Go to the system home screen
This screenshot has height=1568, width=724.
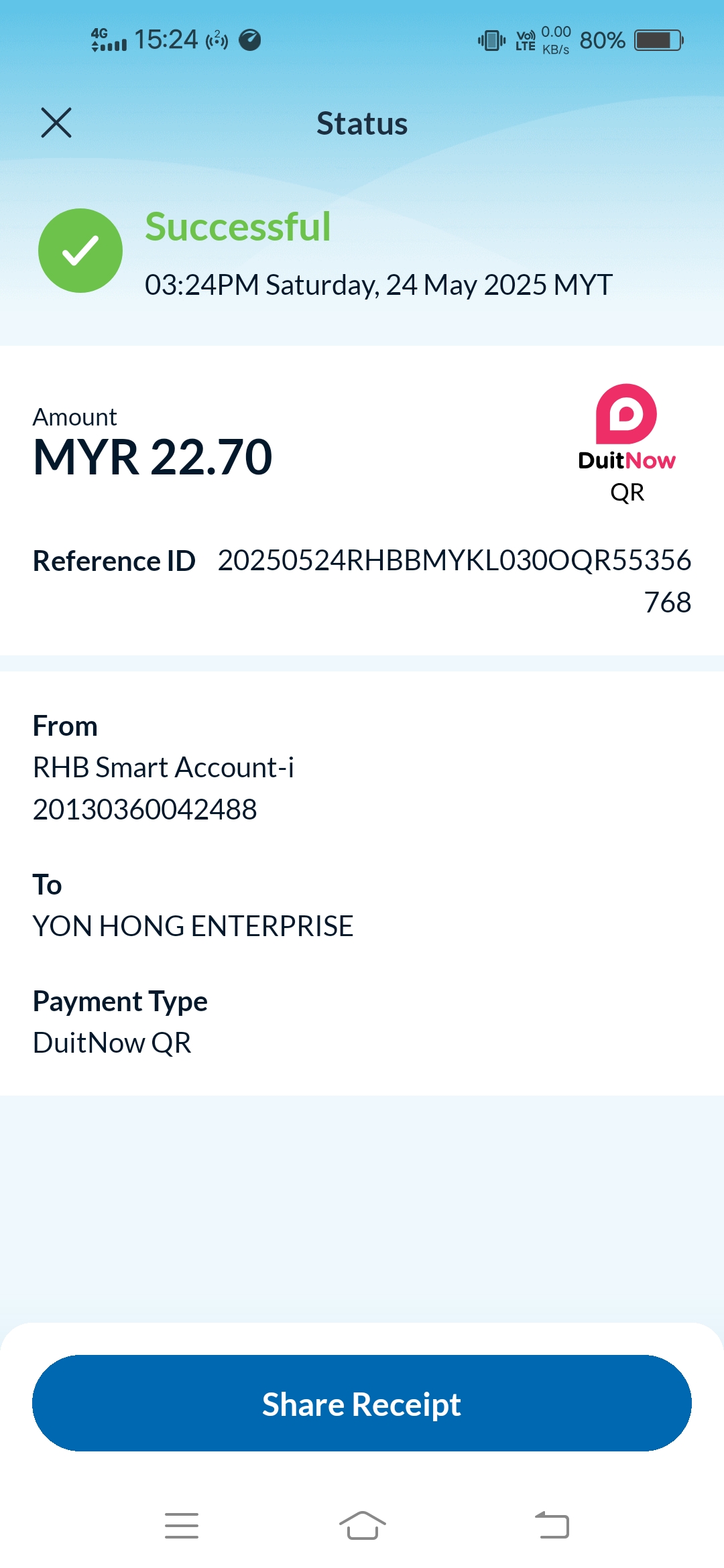point(362,1526)
